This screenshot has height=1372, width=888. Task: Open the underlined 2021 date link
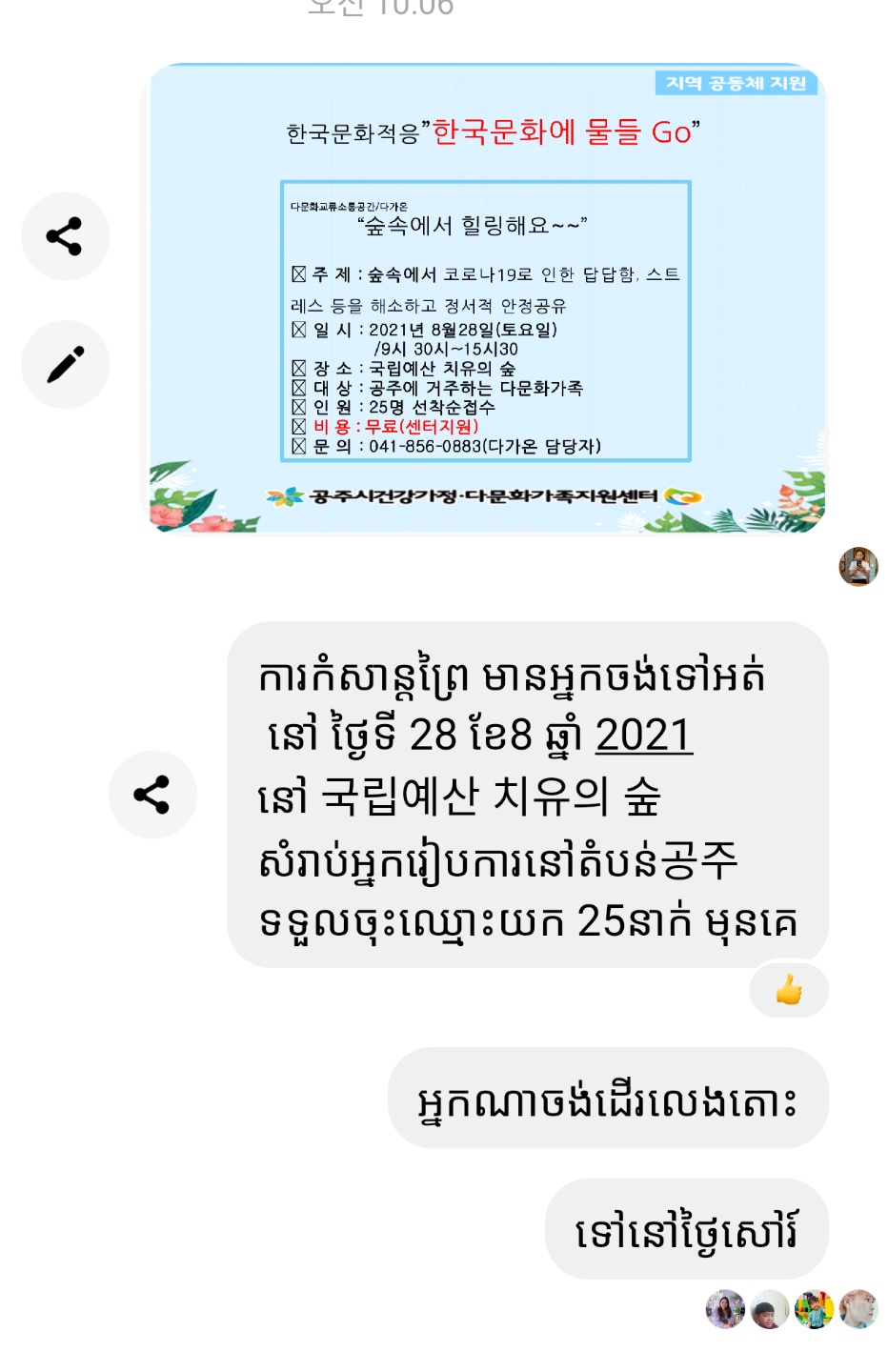click(643, 735)
